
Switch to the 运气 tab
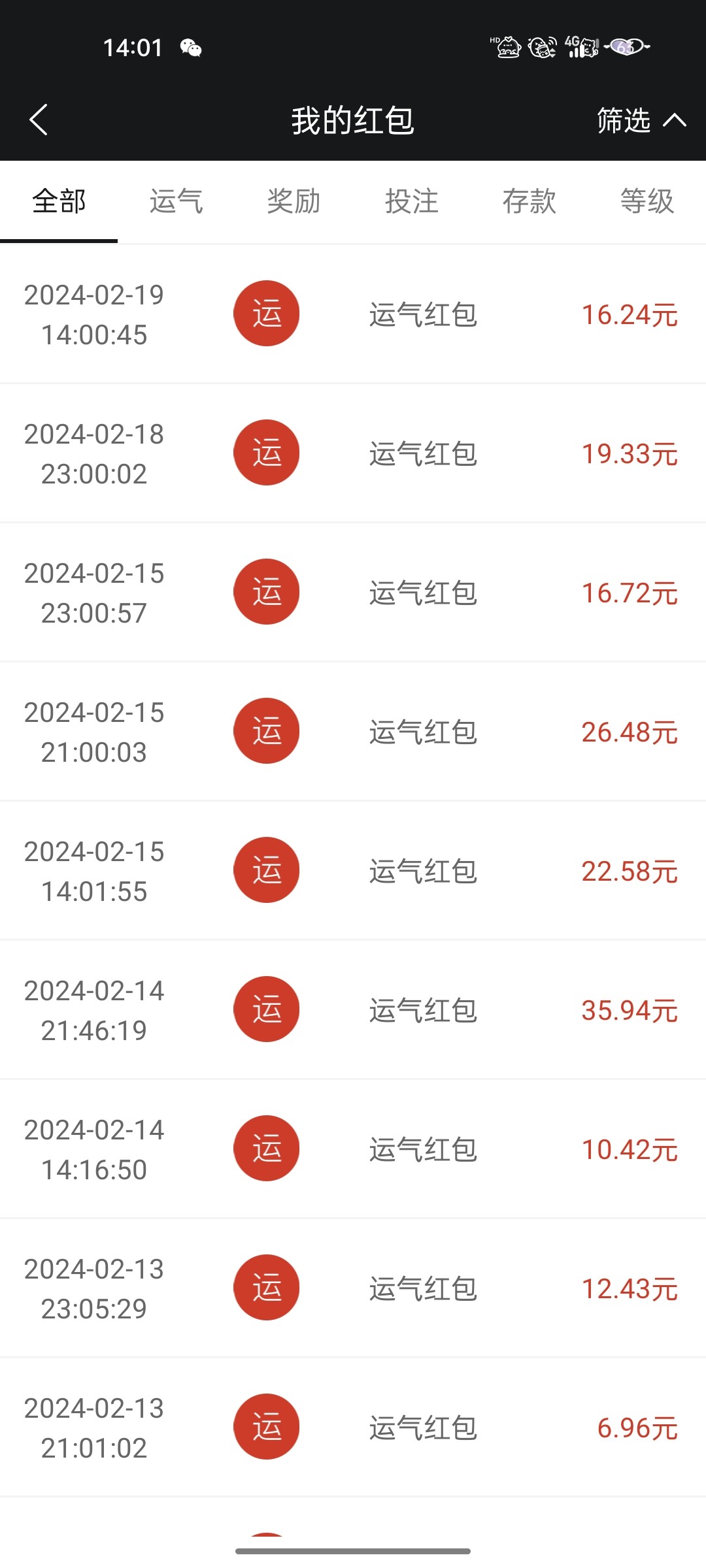[175, 201]
